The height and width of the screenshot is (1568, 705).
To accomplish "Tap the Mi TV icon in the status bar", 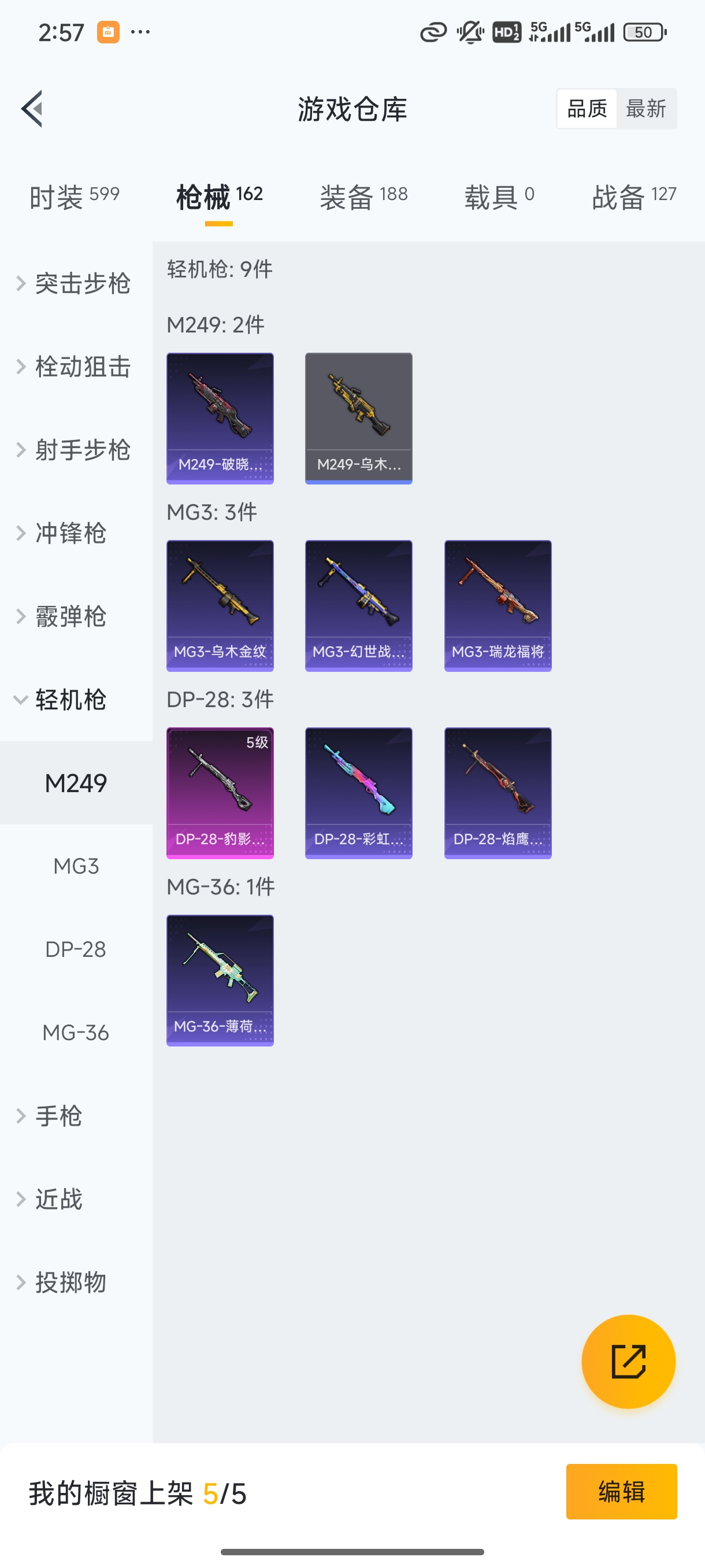I will tap(108, 32).
